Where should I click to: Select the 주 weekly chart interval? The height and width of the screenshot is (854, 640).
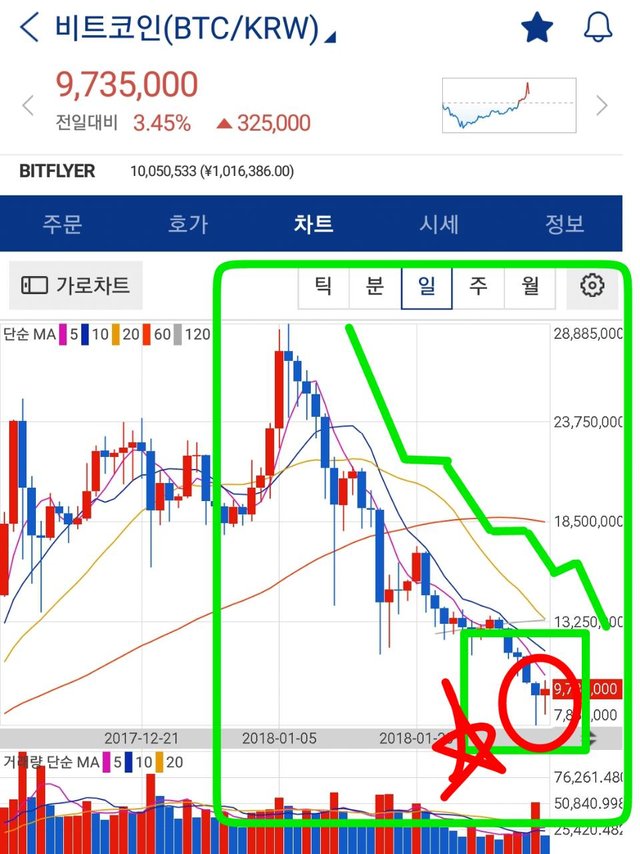click(x=478, y=286)
